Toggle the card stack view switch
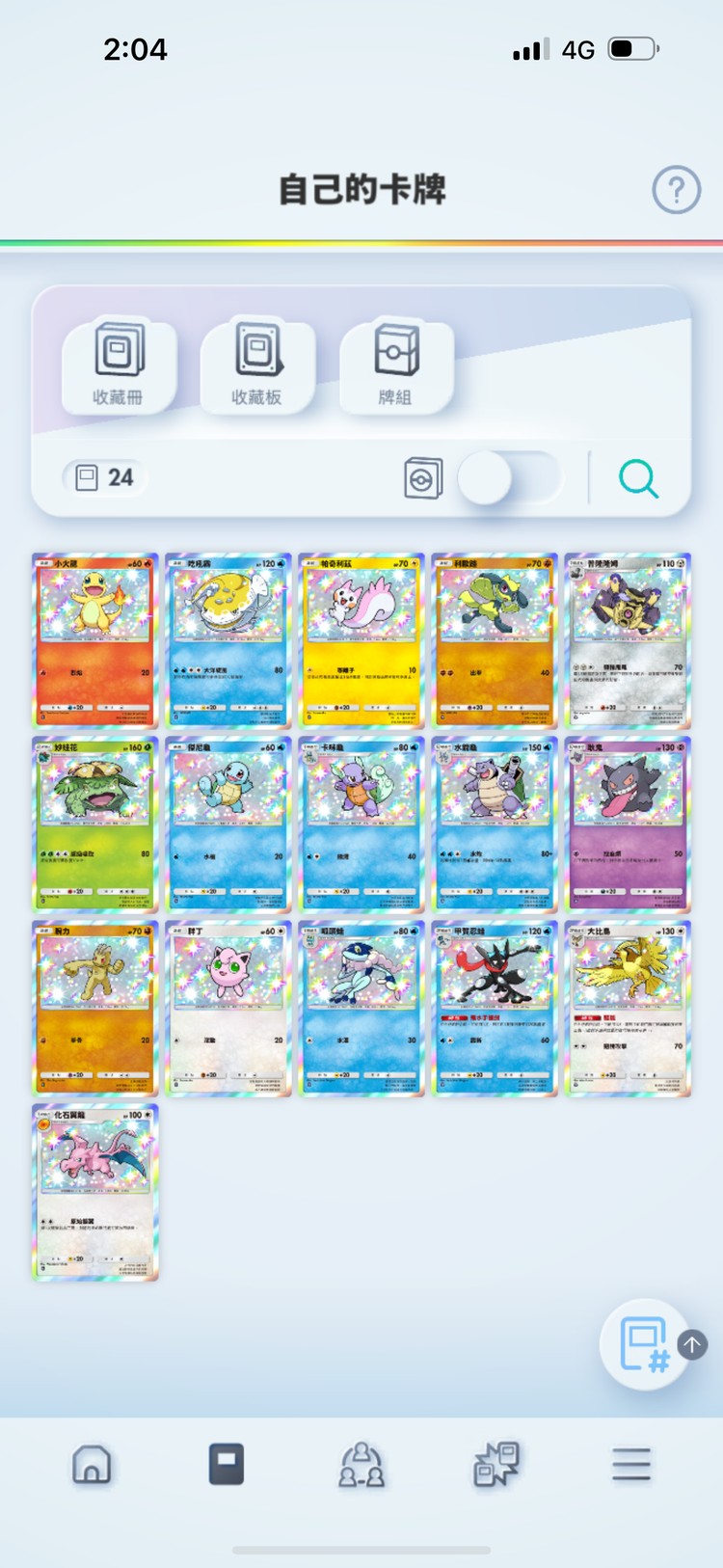 pos(507,478)
